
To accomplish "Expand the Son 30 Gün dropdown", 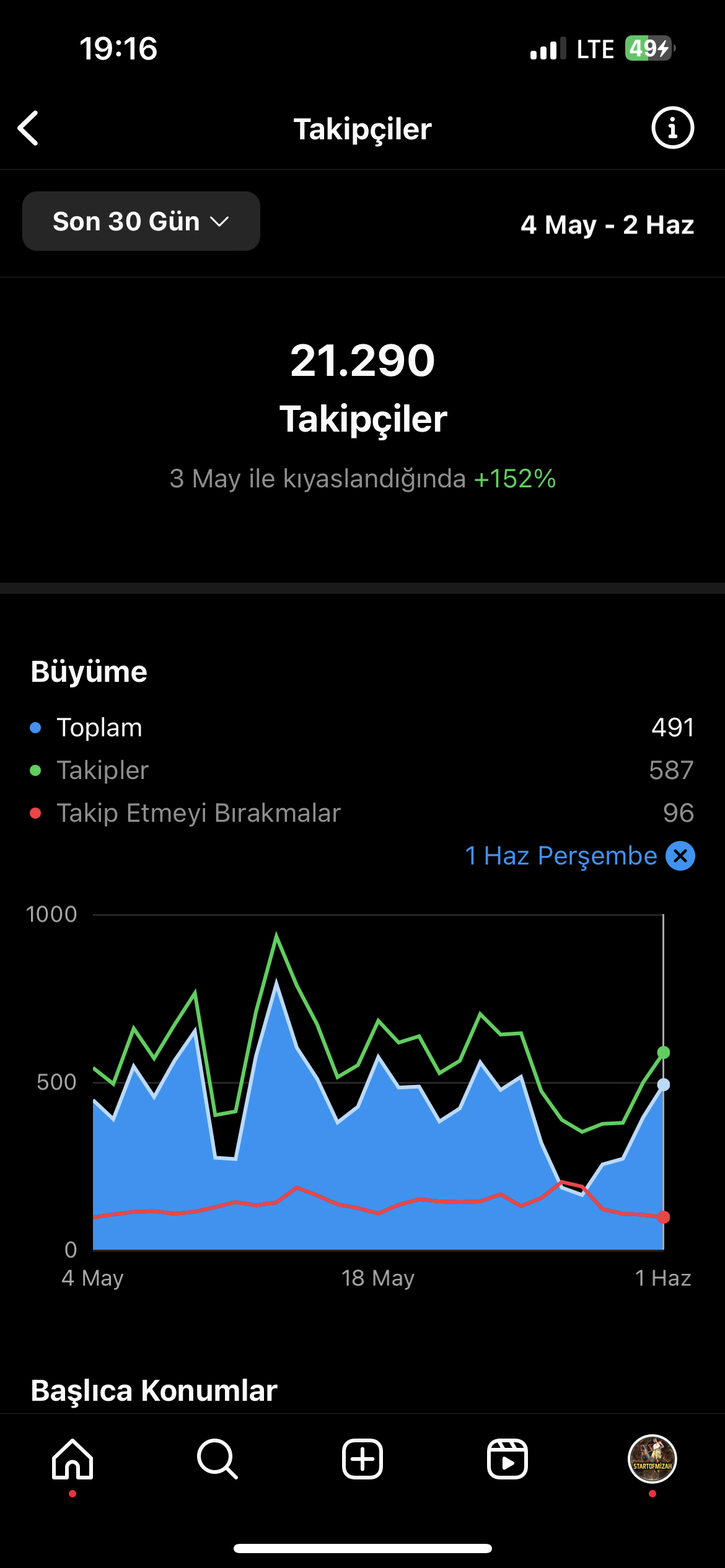I will (141, 221).
